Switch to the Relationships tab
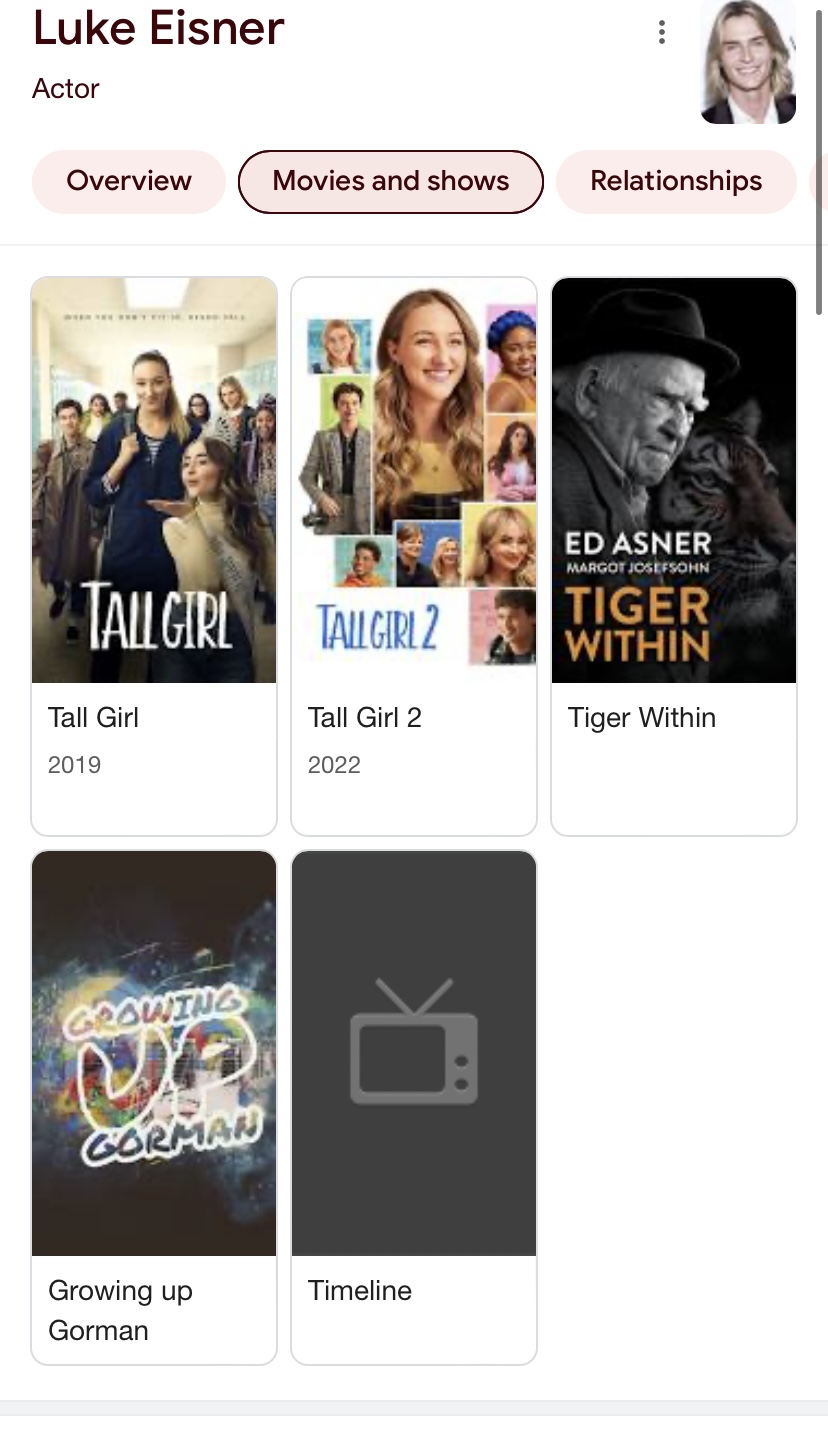Viewport: 828px width, 1446px height. pos(676,181)
